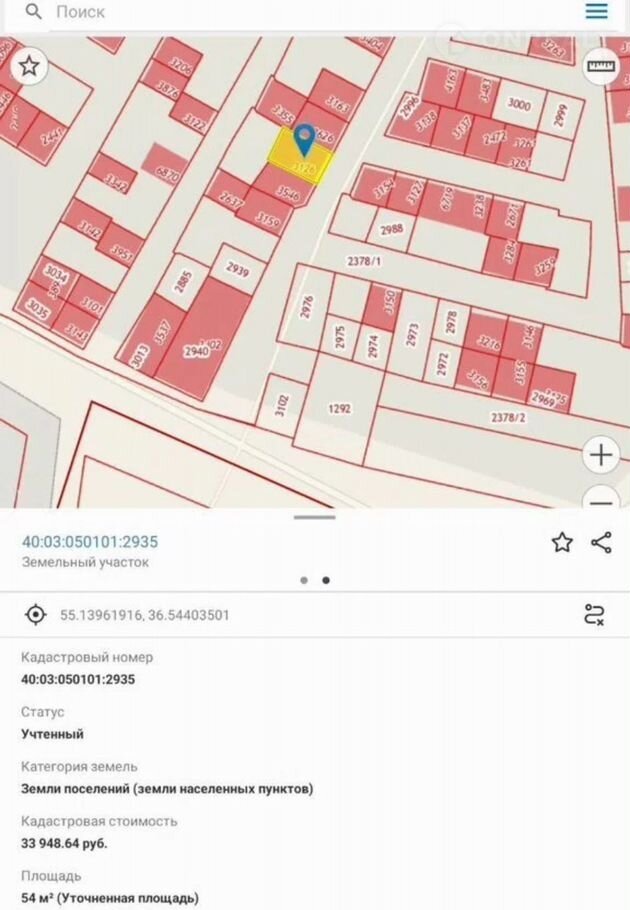Add parcel 40:03:050101:2935 to favorites
Viewport: 630px width, 910px height.
pos(562,542)
